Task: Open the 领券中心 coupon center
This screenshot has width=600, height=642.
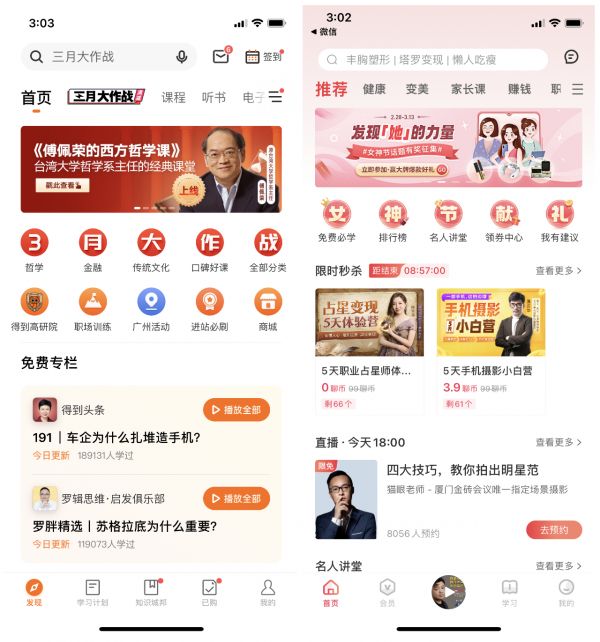Action: pos(504,222)
